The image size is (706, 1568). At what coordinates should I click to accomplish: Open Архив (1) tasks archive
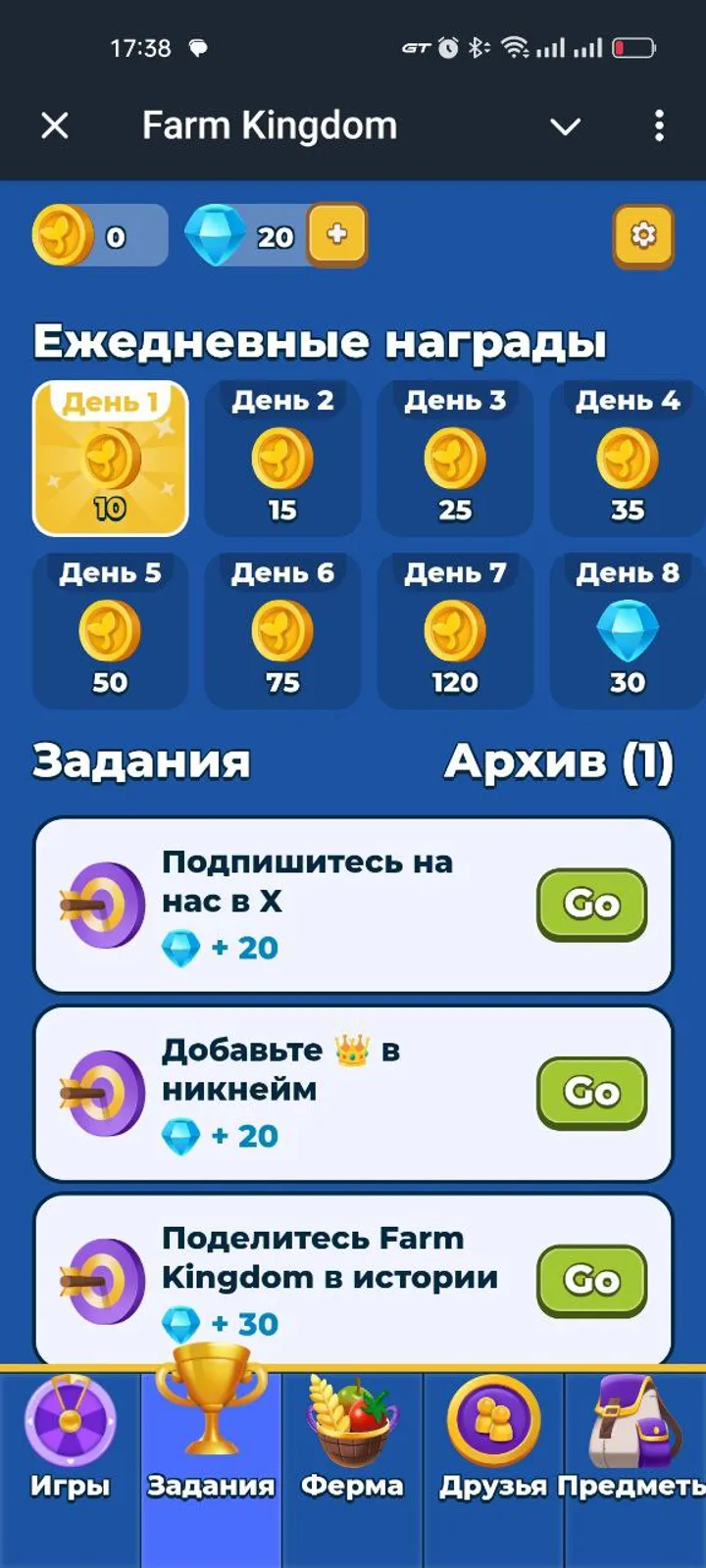coord(559,761)
